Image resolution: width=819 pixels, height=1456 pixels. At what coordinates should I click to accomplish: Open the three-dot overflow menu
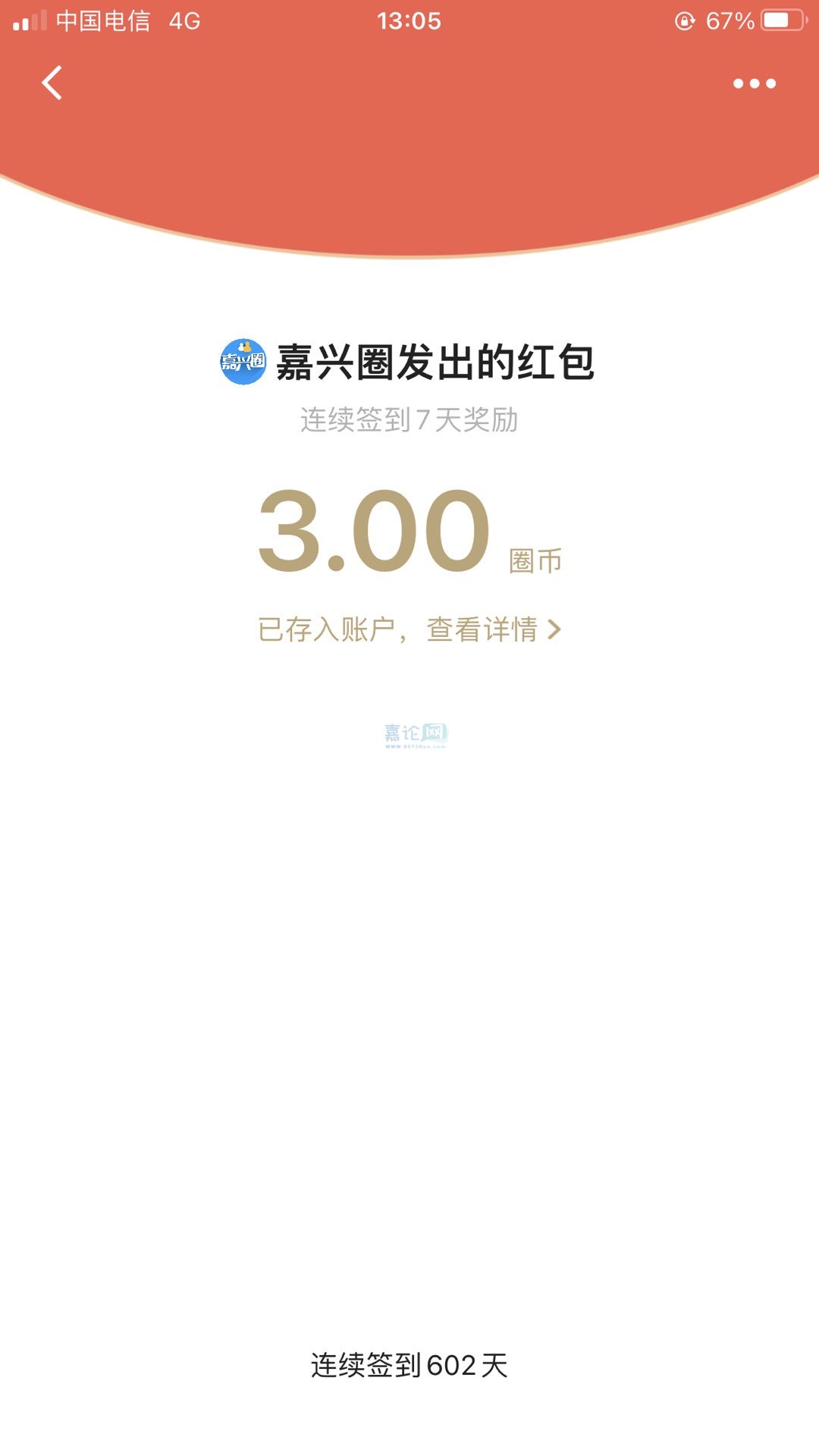coord(754,83)
